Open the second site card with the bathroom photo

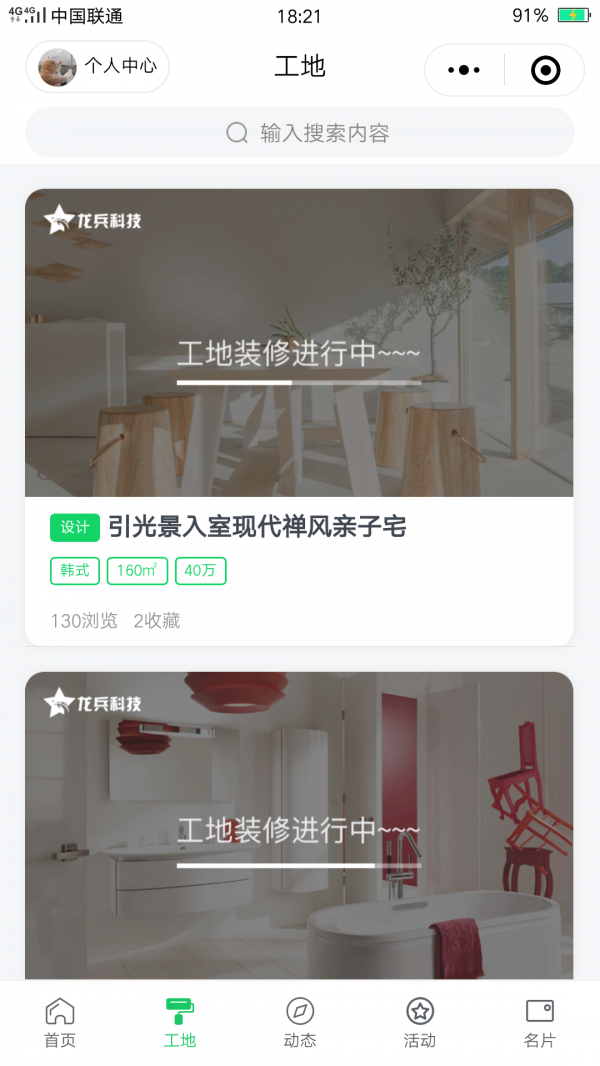(299, 825)
